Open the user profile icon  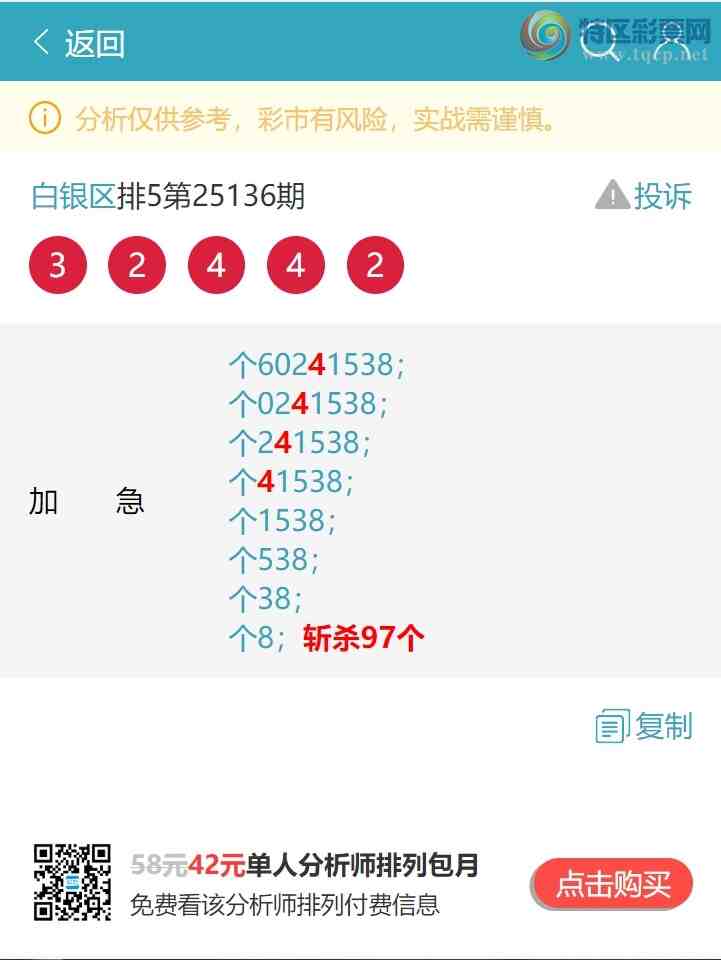click(x=673, y=43)
